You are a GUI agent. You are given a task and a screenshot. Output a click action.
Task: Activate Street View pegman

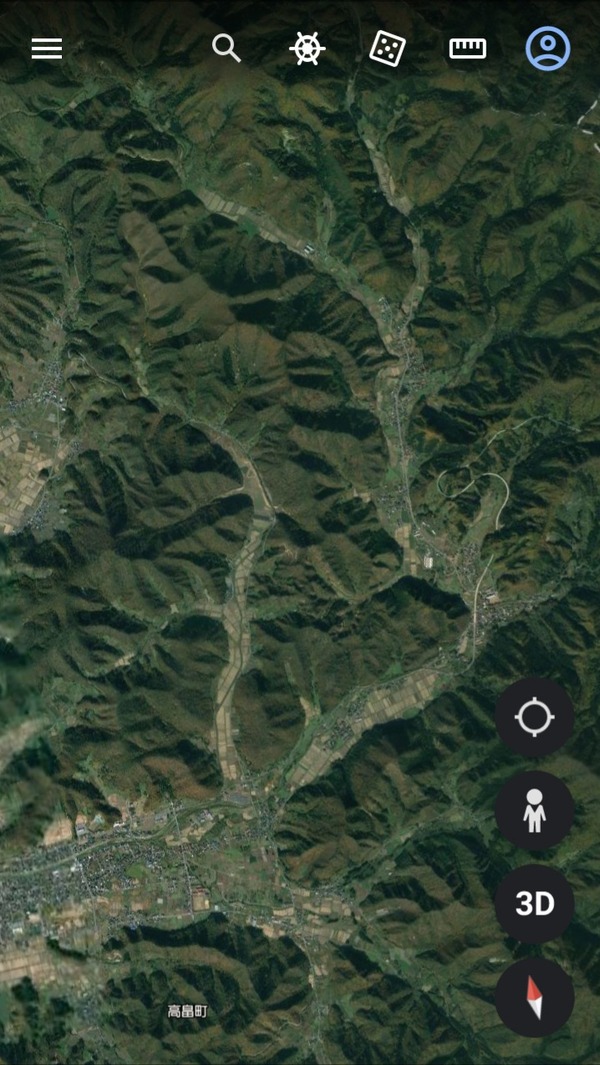[x=535, y=810]
